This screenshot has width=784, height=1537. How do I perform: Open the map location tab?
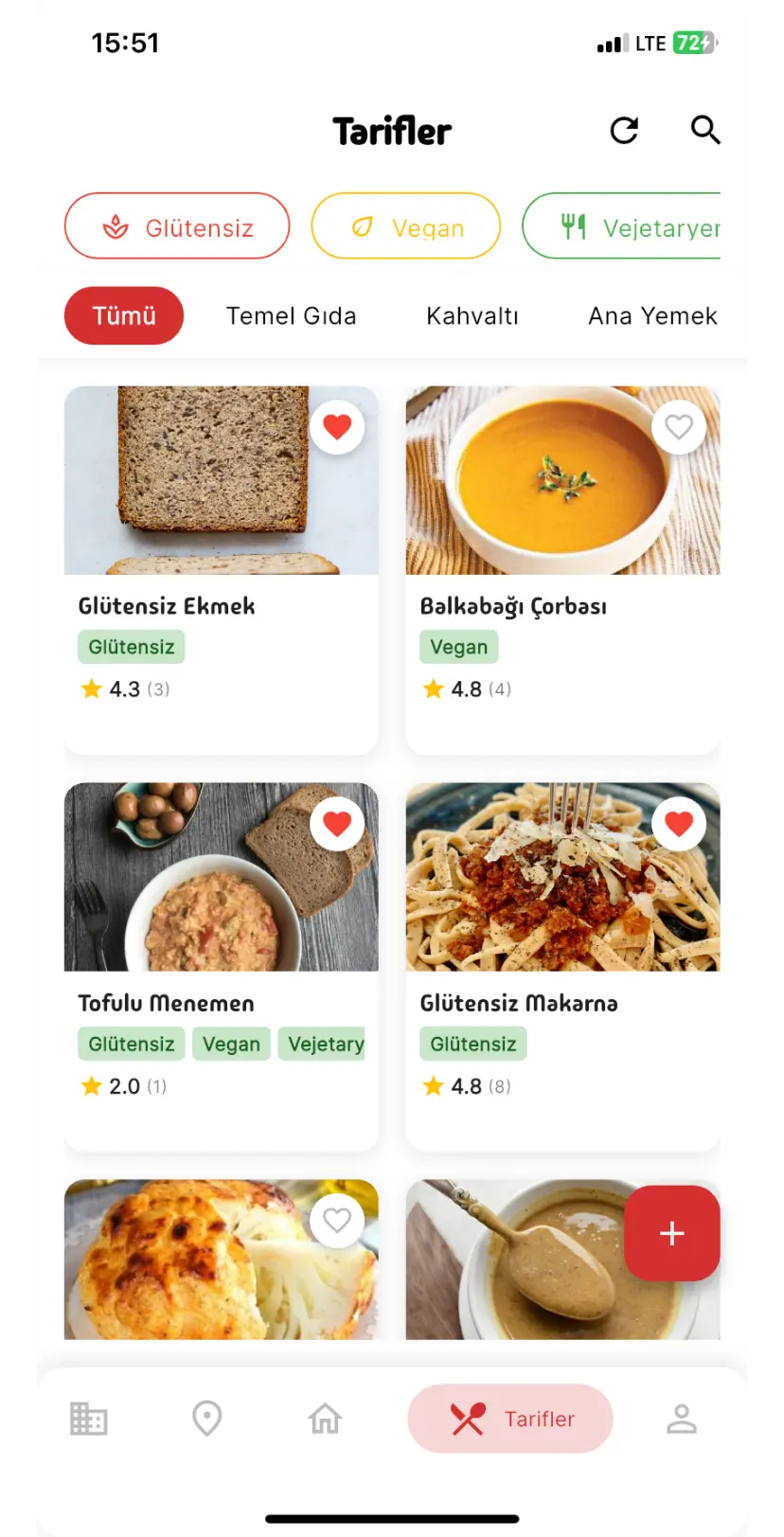(206, 1419)
